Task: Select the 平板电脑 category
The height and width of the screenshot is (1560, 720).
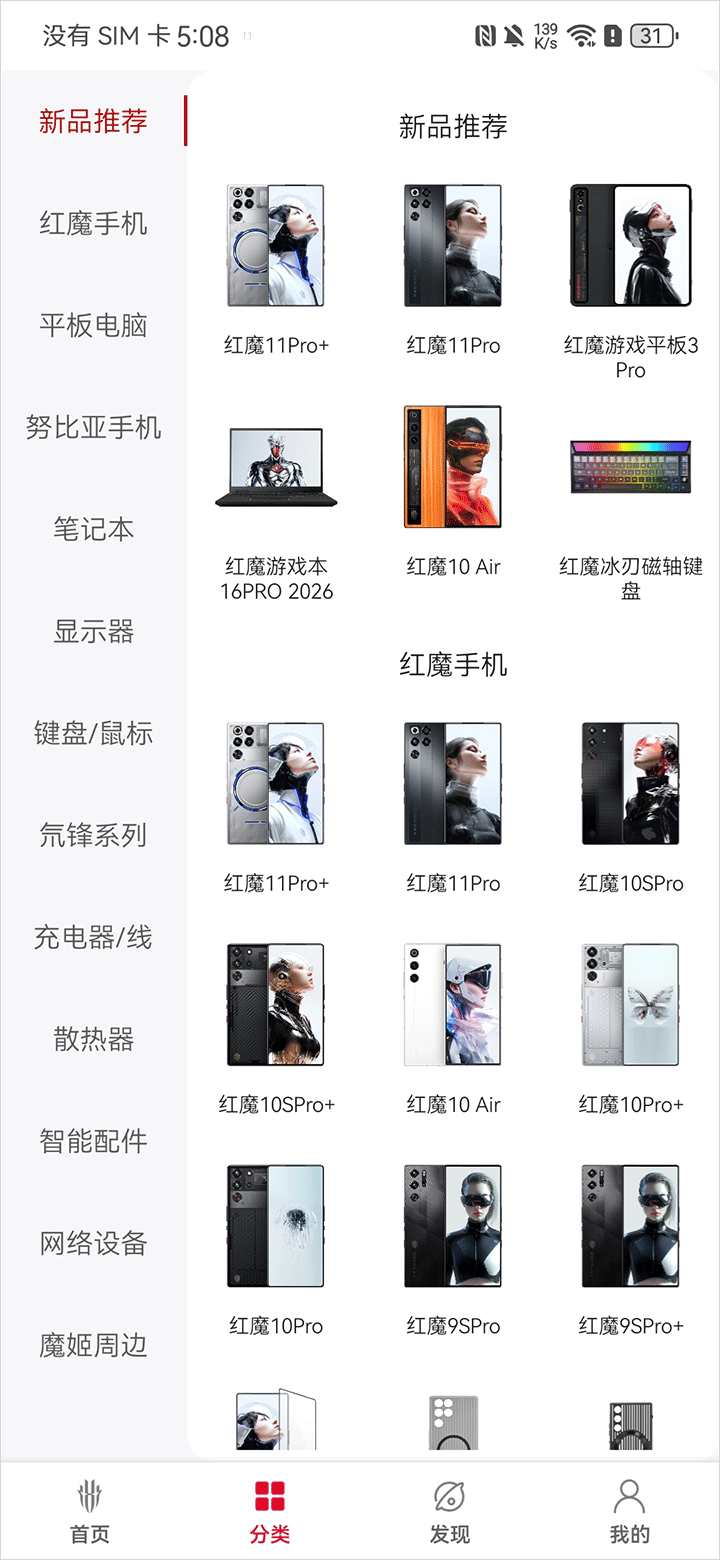Action: pos(93,326)
